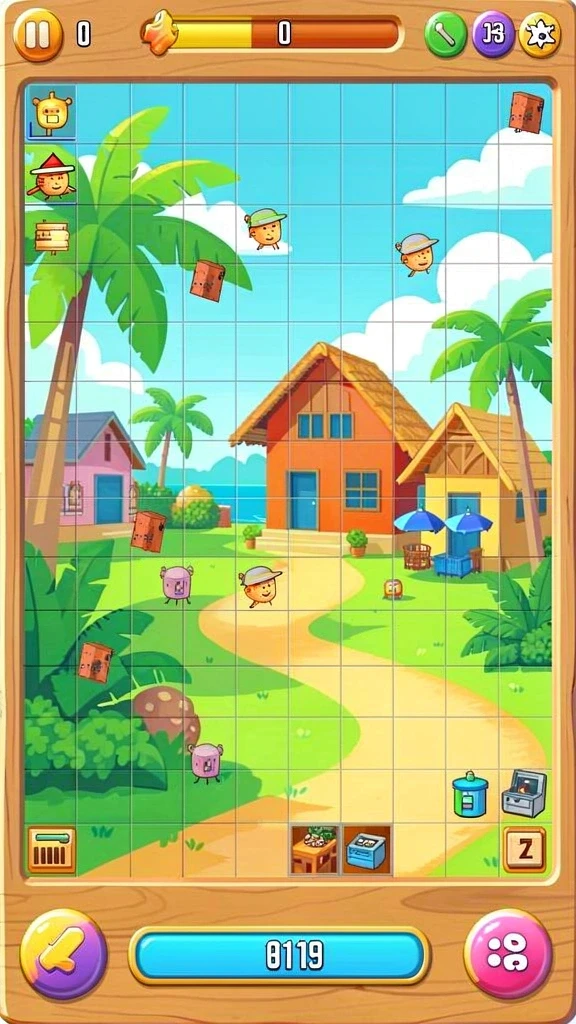This screenshot has width=576, height=1024.
Task: Select the yellow pig robot icon
Action: [52, 113]
